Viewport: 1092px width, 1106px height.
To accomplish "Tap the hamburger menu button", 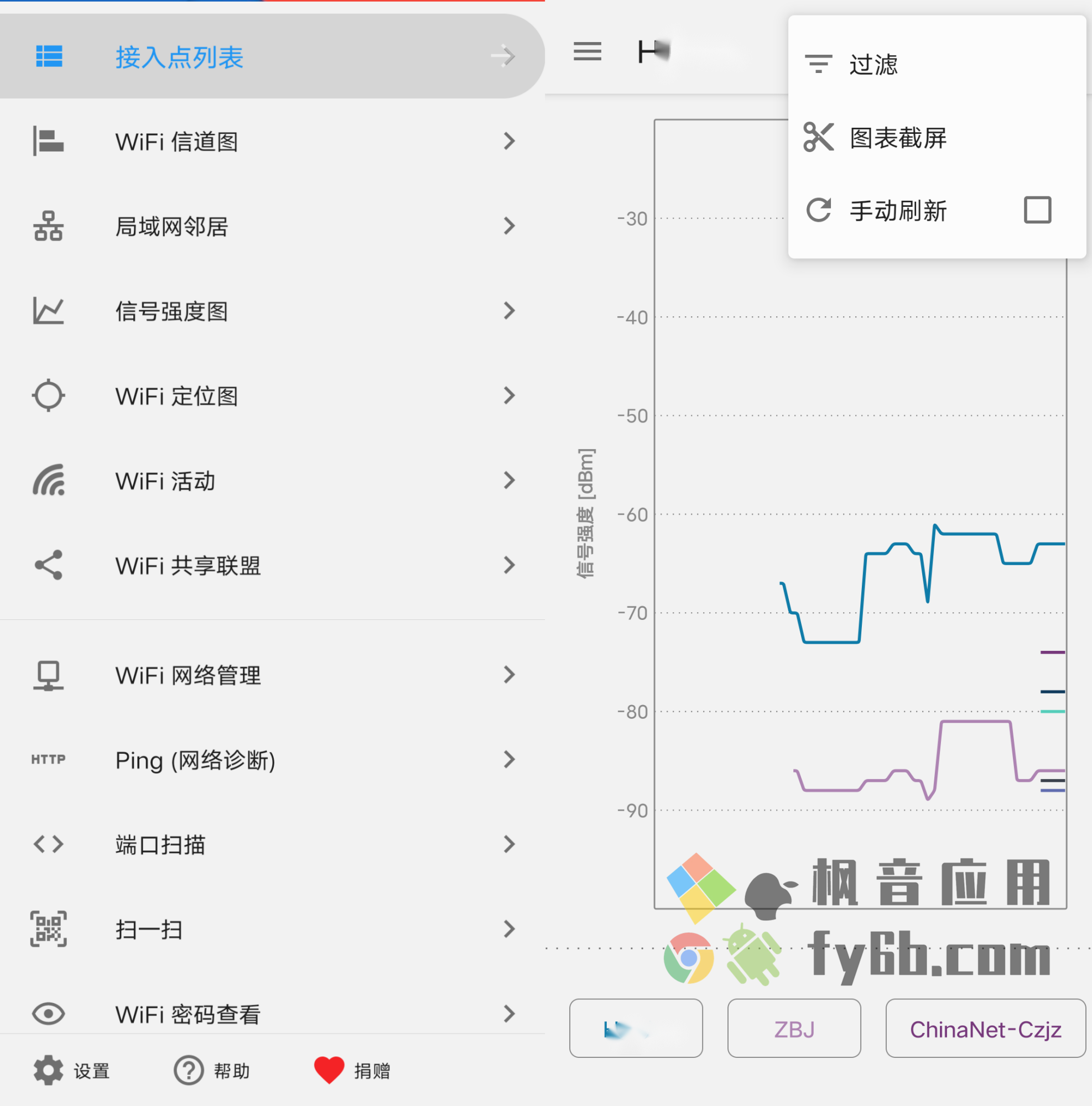I will [x=587, y=51].
